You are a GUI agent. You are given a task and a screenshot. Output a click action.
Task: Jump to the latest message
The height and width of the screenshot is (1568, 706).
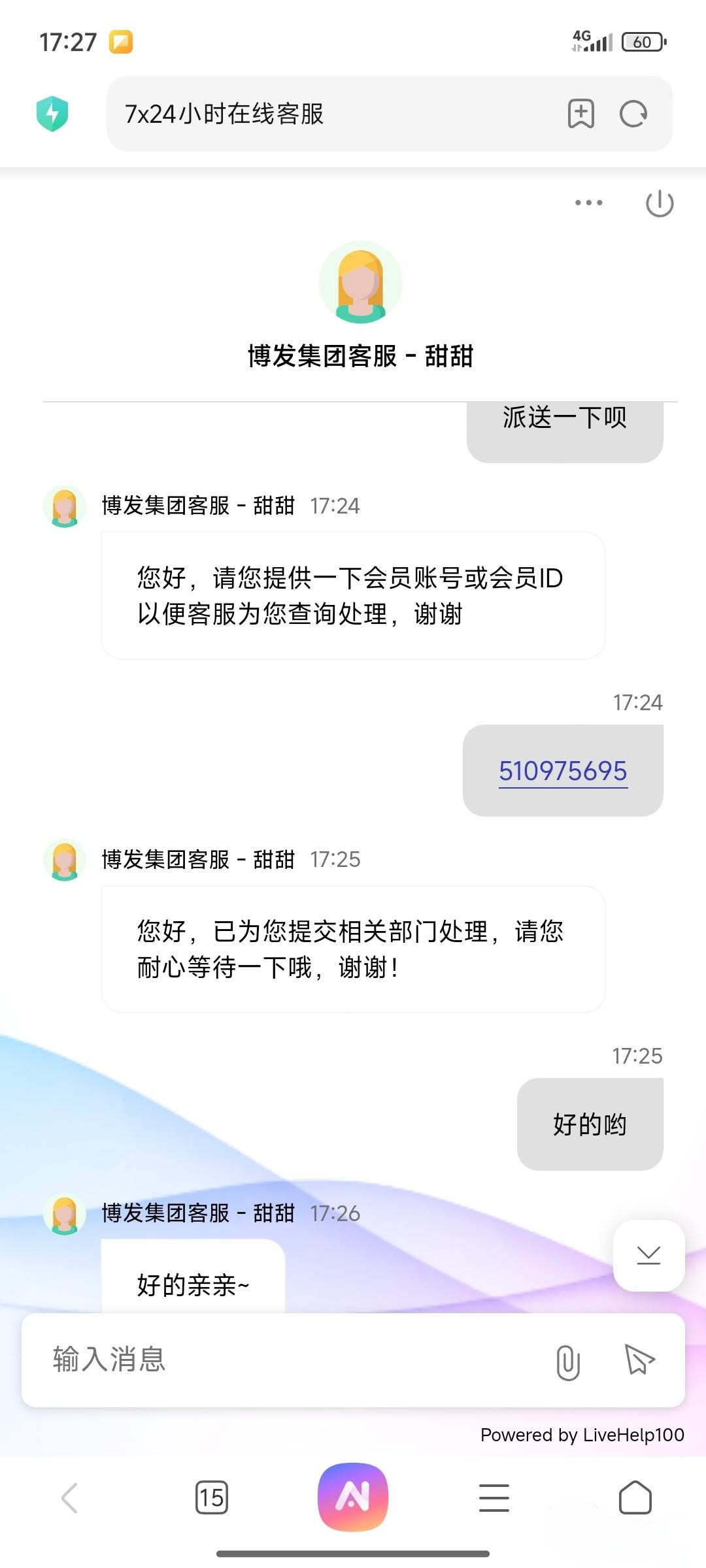coord(648,1255)
